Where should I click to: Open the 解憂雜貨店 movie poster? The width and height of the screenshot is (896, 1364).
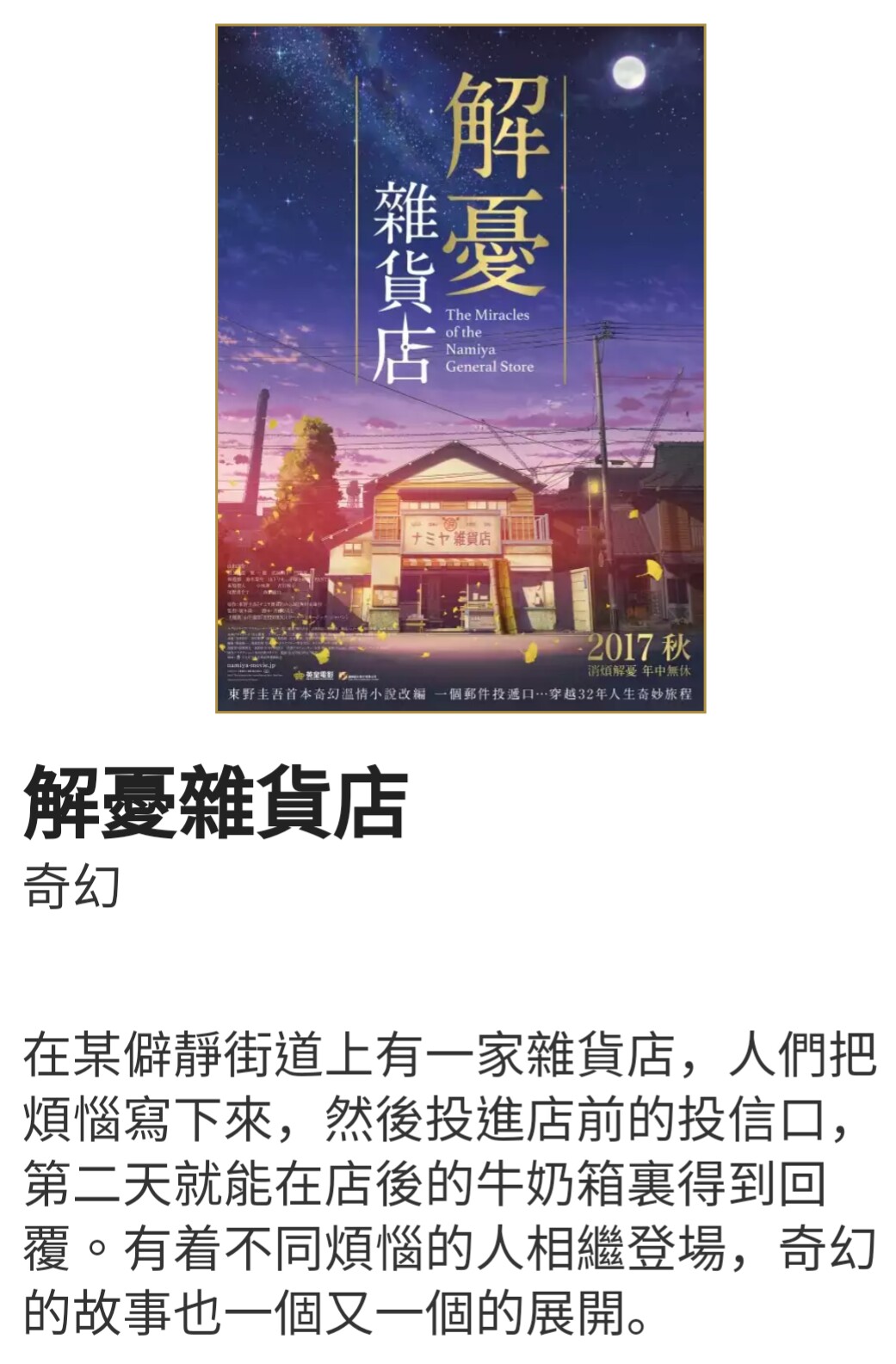pyautogui.click(x=460, y=368)
